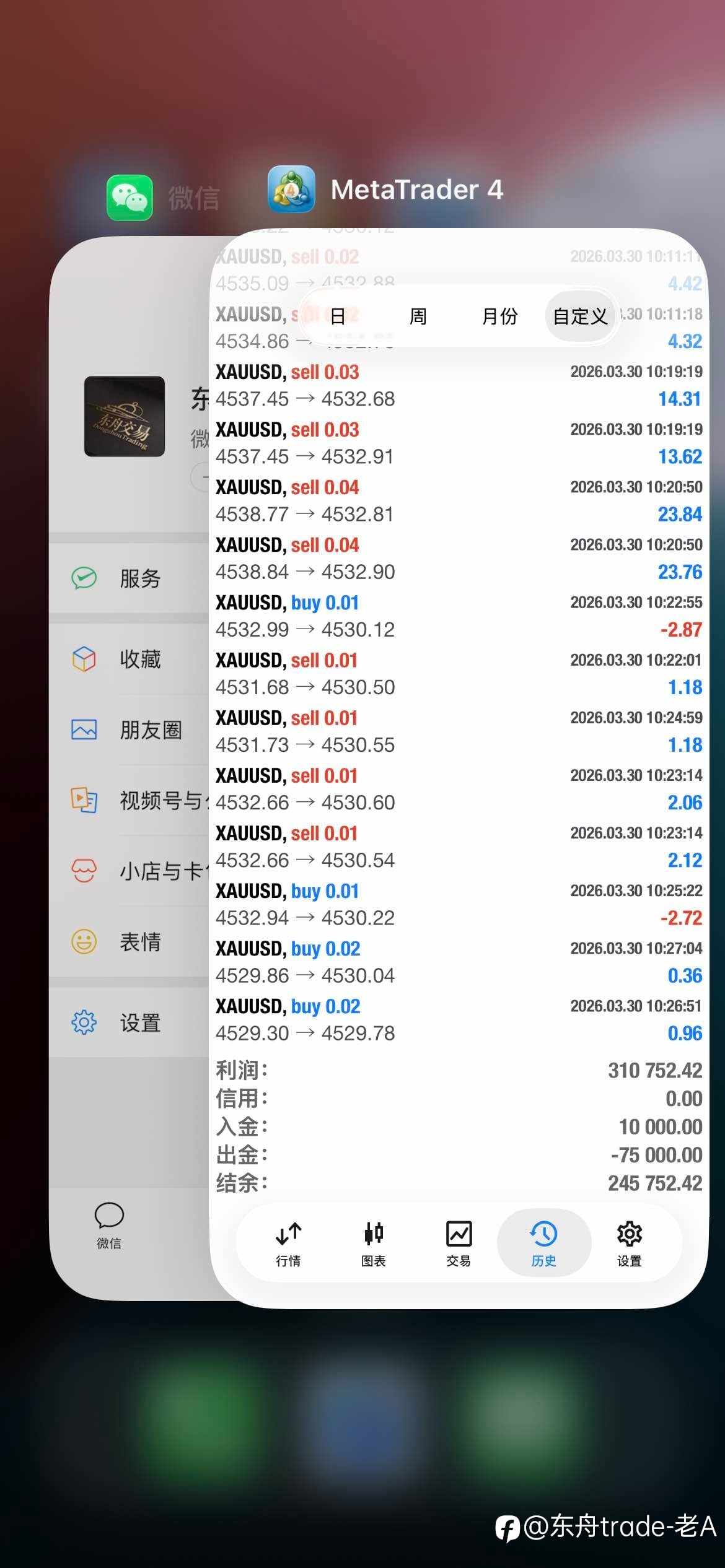Screen dimensions: 725x1568
Task: Open the 自定义 custom period selector
Action: (579, 316)
